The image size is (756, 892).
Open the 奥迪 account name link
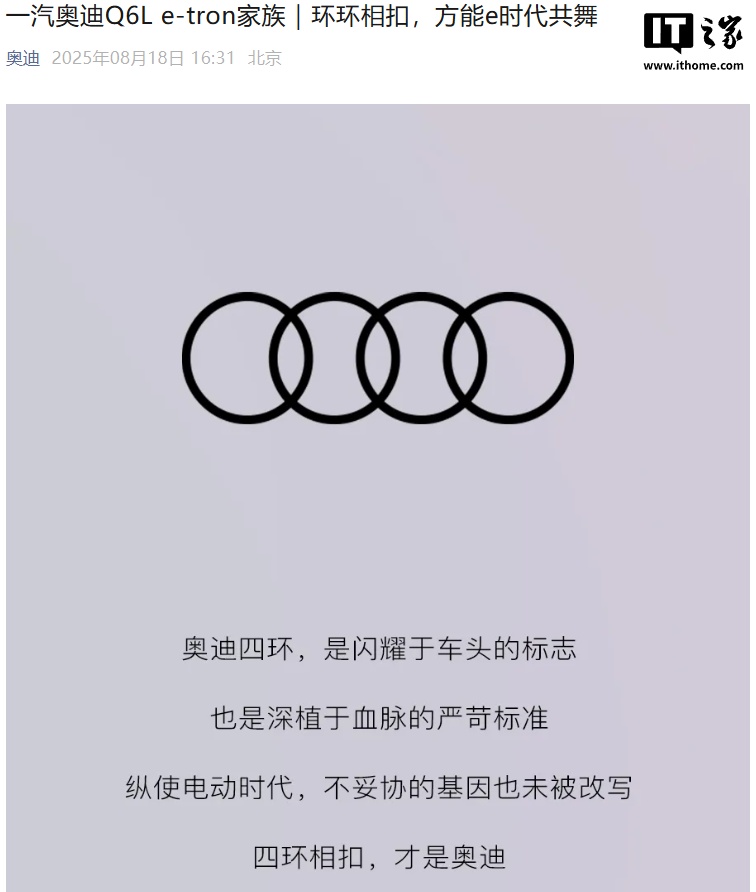23,58
